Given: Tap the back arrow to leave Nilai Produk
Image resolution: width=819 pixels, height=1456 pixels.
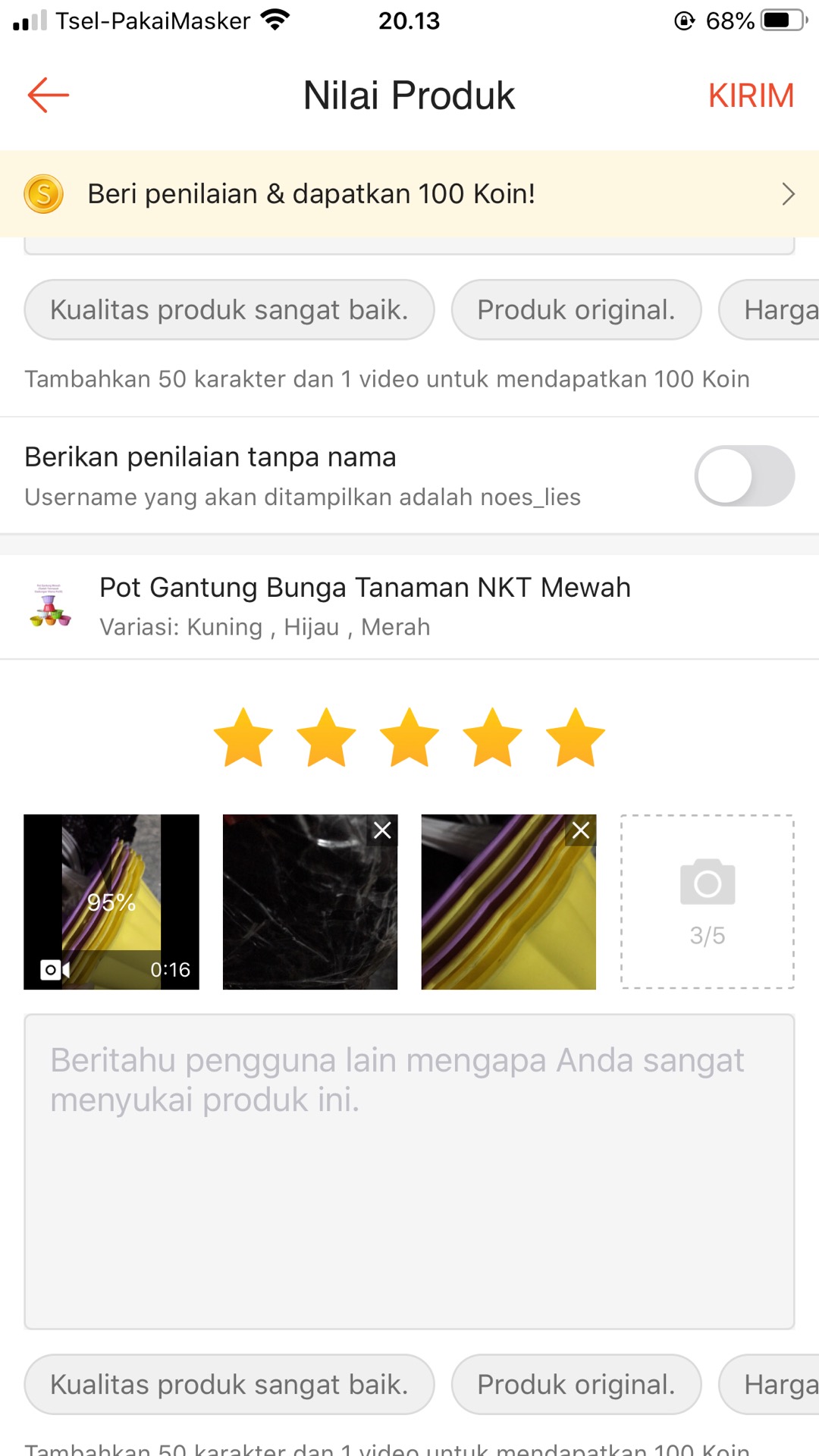Looking at the screenshot, I should [47, 94].
